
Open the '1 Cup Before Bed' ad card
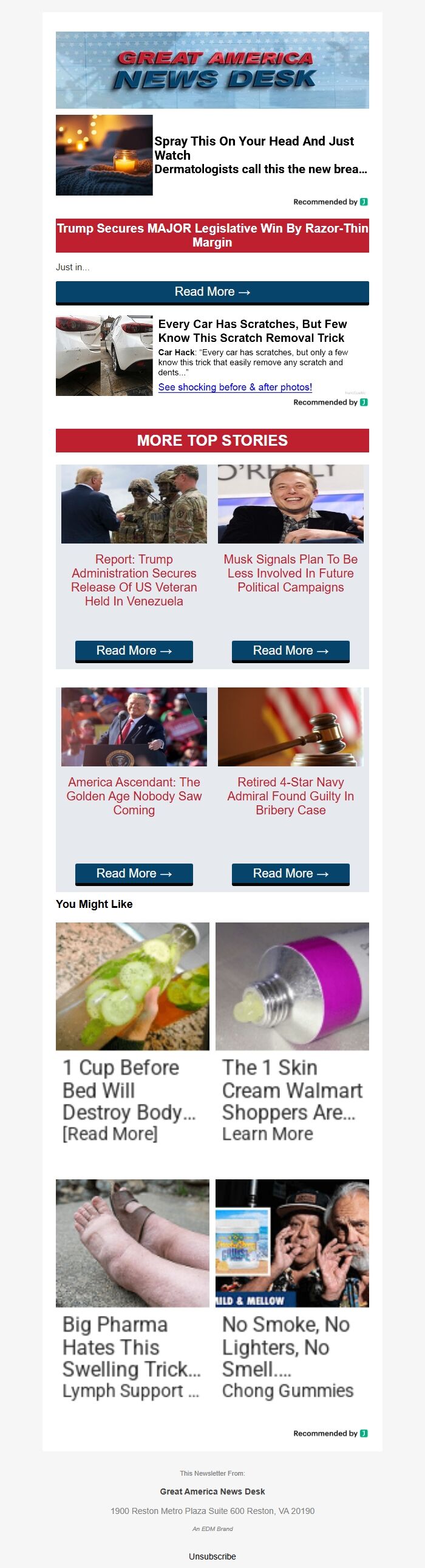pyautogui.click(x=132, y=1034)
